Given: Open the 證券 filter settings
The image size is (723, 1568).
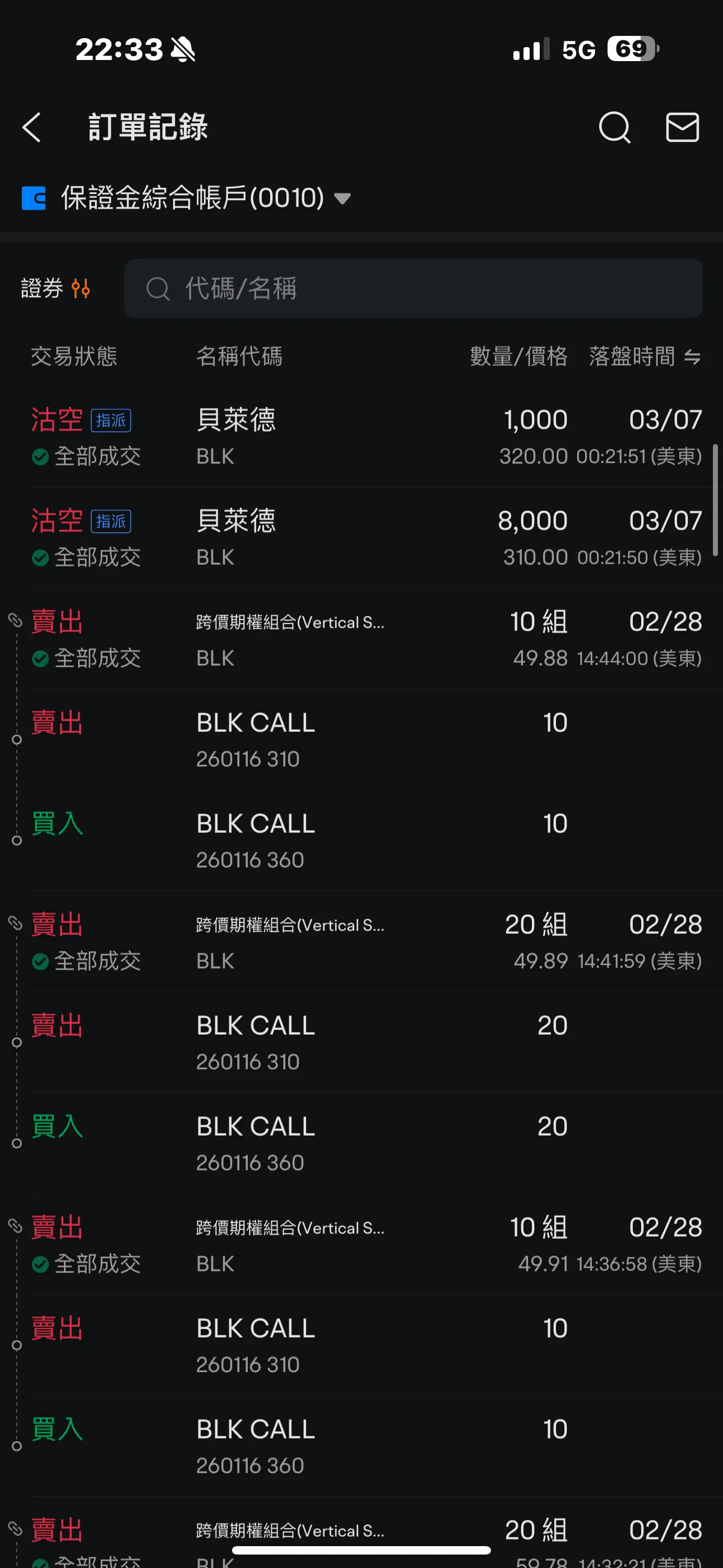Looking at the screenshot, I should [55, 288].
